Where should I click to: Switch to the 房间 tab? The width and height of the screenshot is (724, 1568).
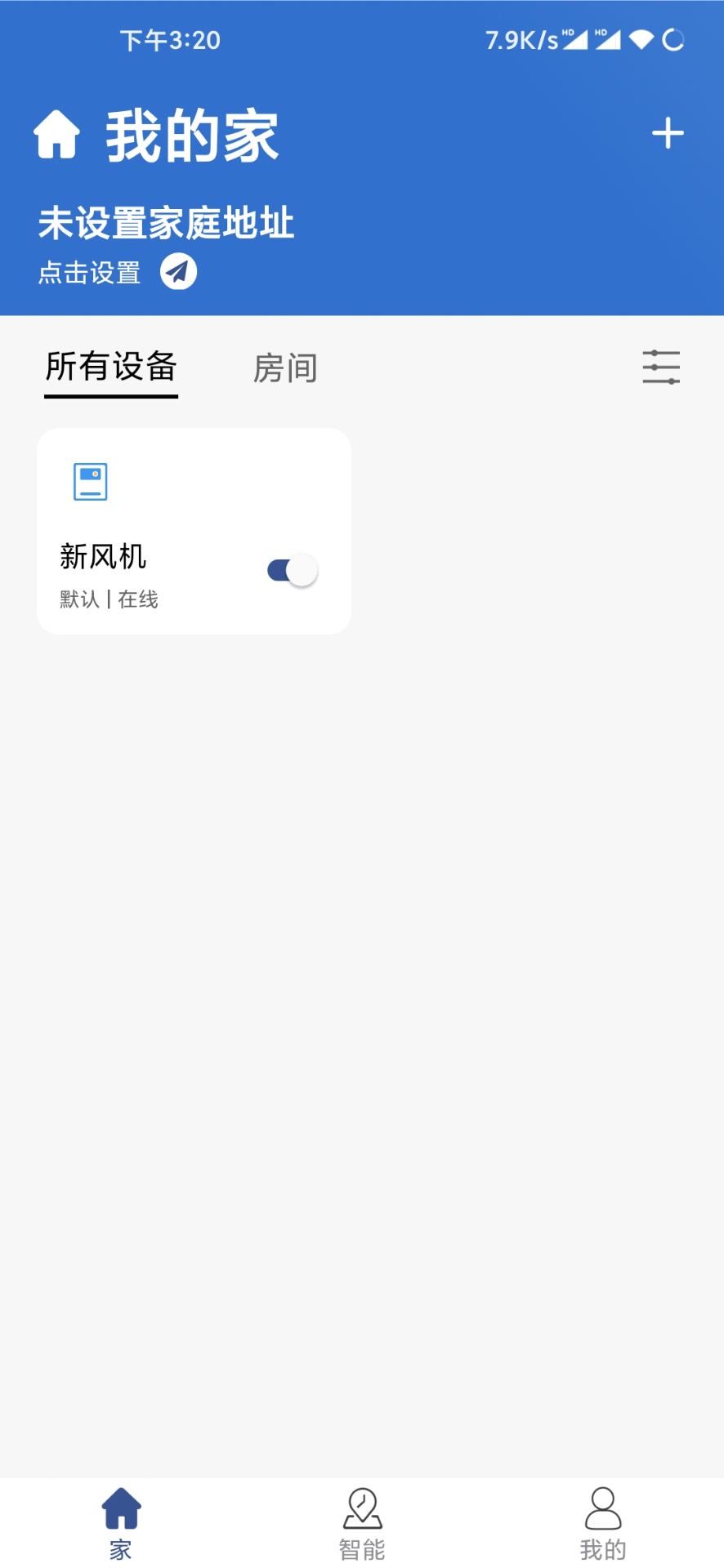point(285,367)
